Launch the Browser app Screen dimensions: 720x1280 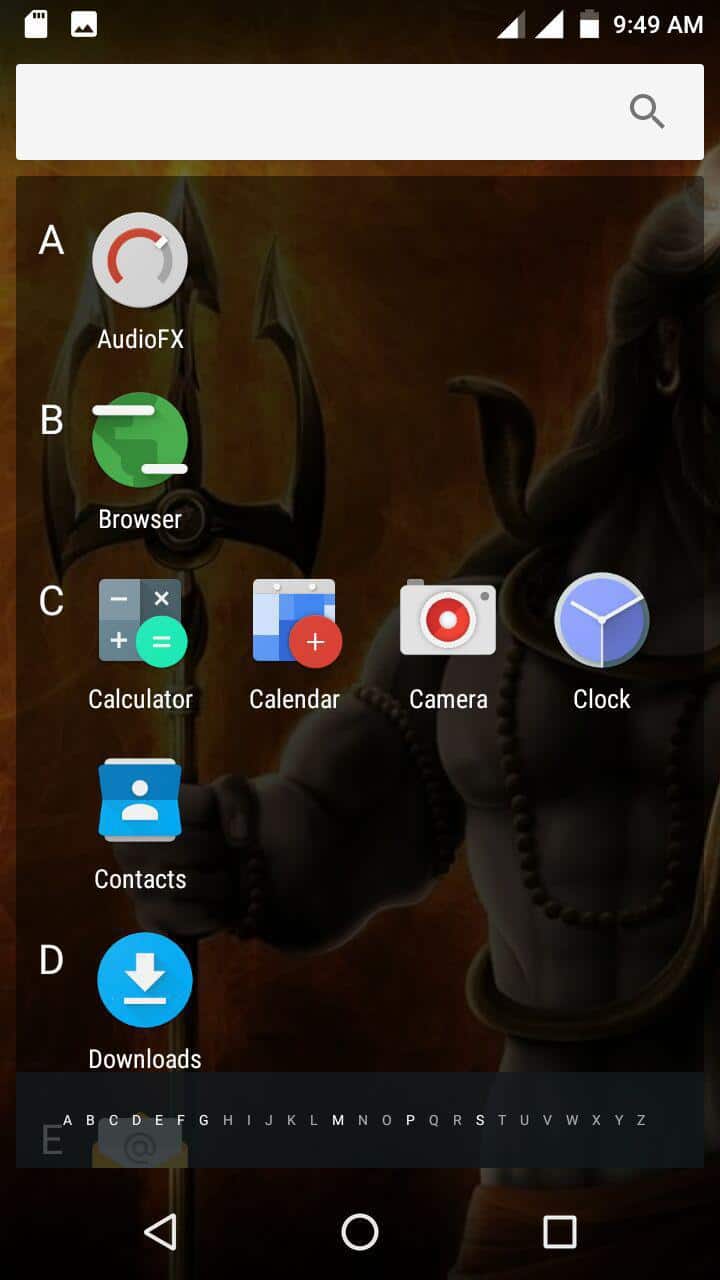(x=140, y=440)
